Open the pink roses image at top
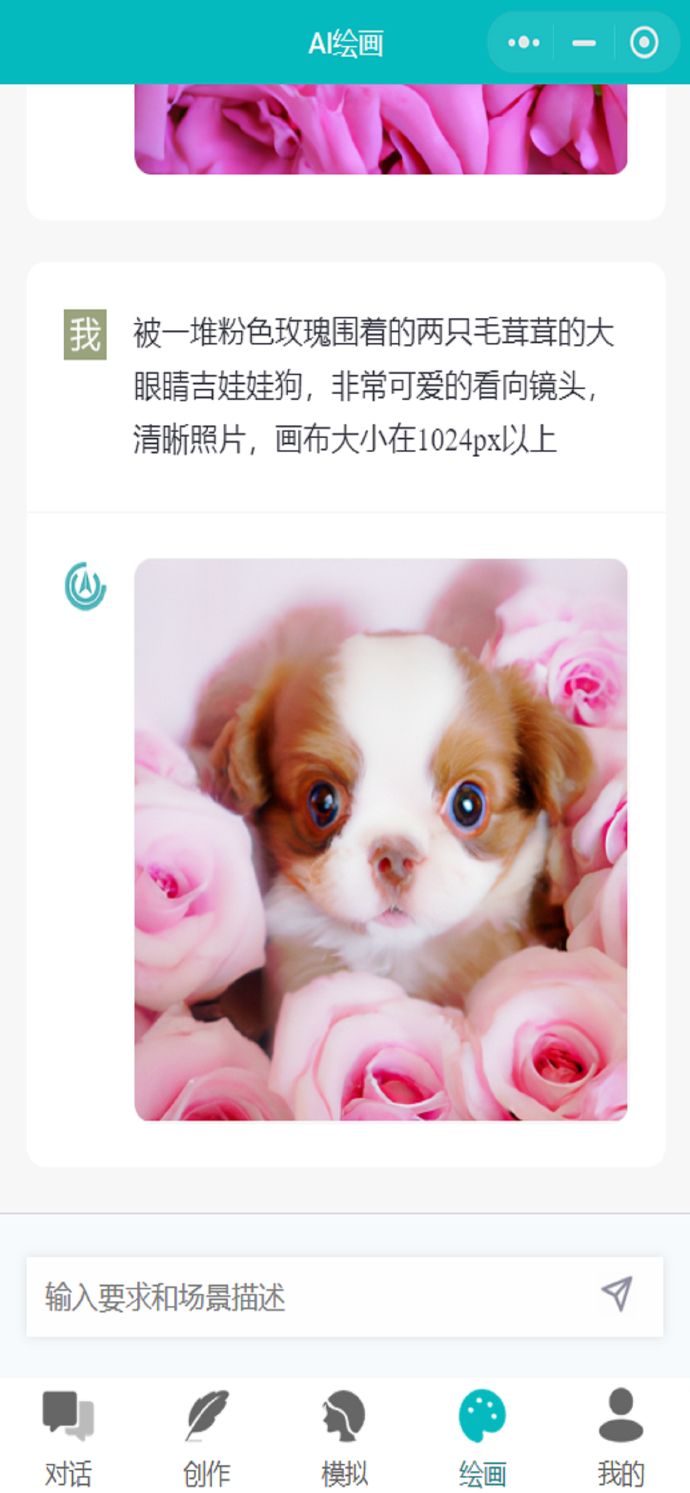 pos(381,129)
